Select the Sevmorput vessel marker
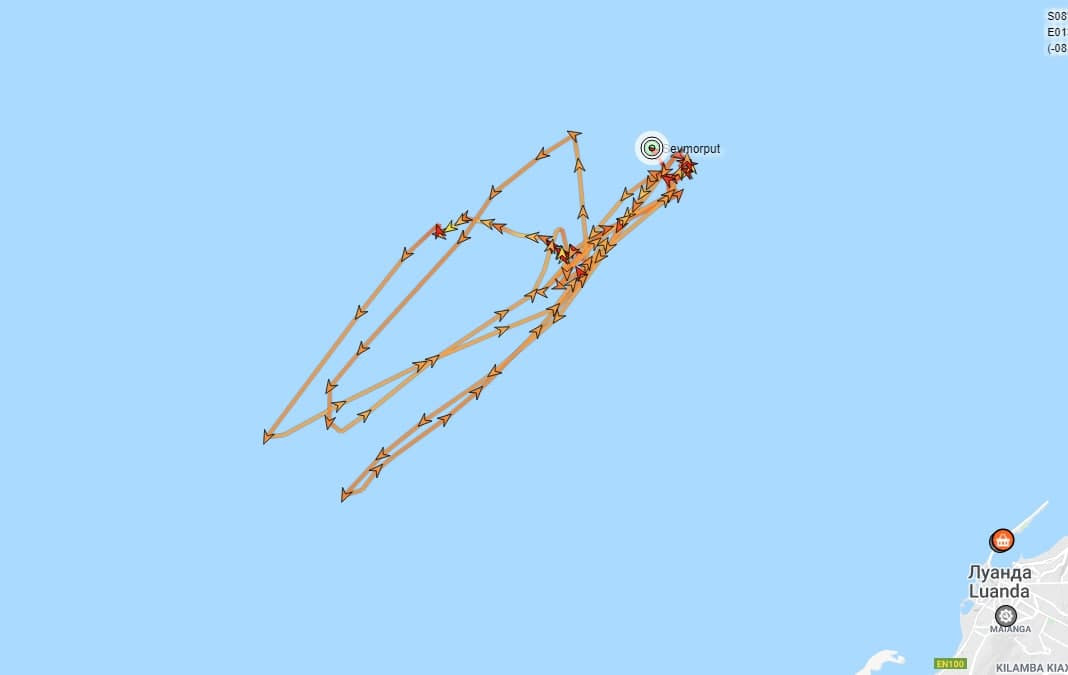The image size is (1068, 675). pos(651,148)
